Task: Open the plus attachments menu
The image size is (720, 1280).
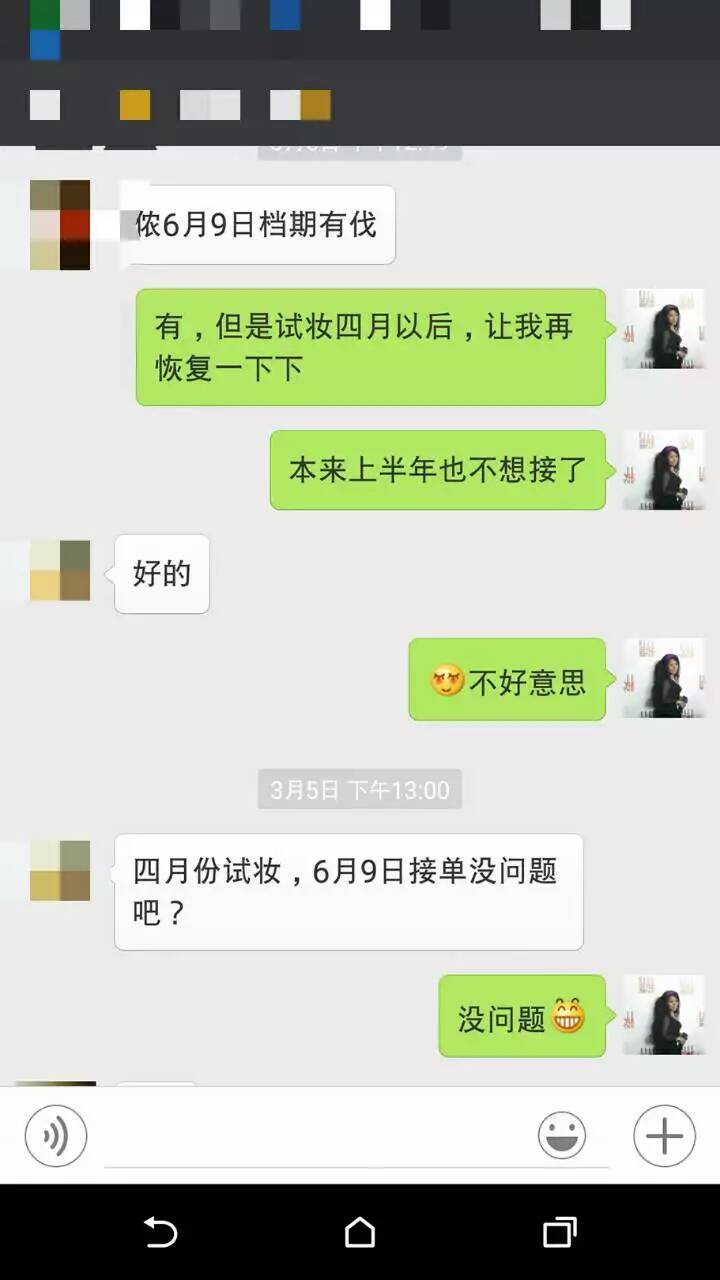Action: click(x=664, y=1136)
